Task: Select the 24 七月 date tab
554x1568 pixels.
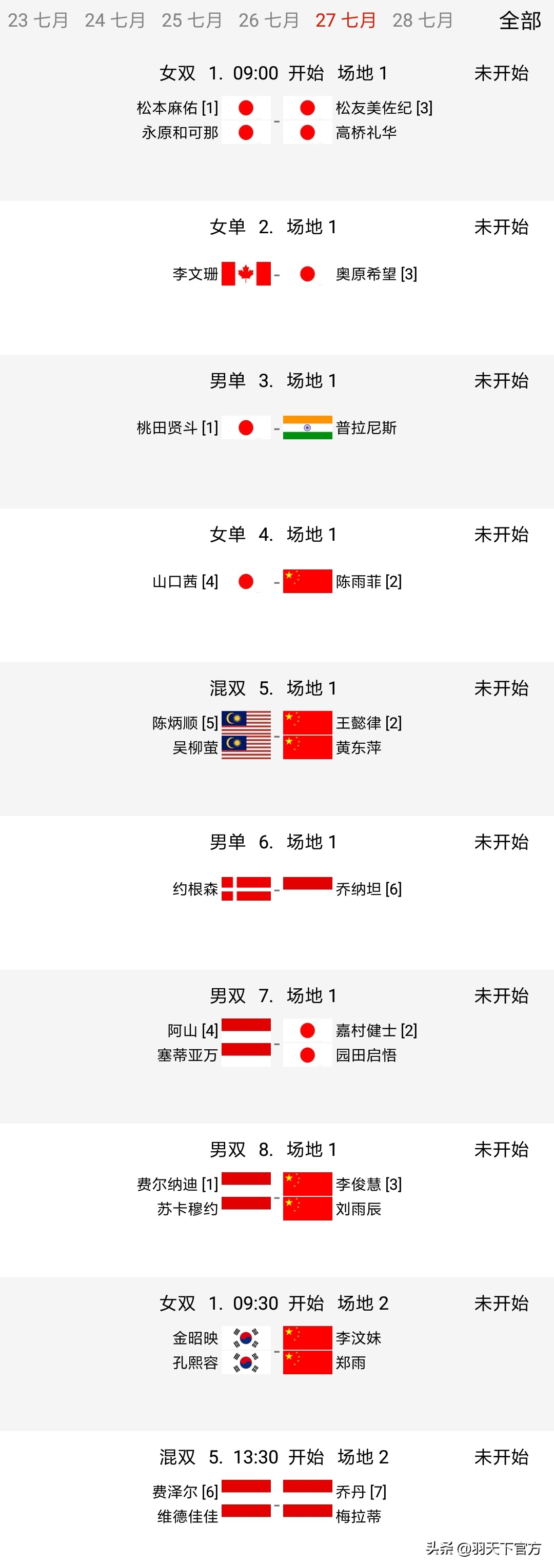Action: (x=114, y=21)
